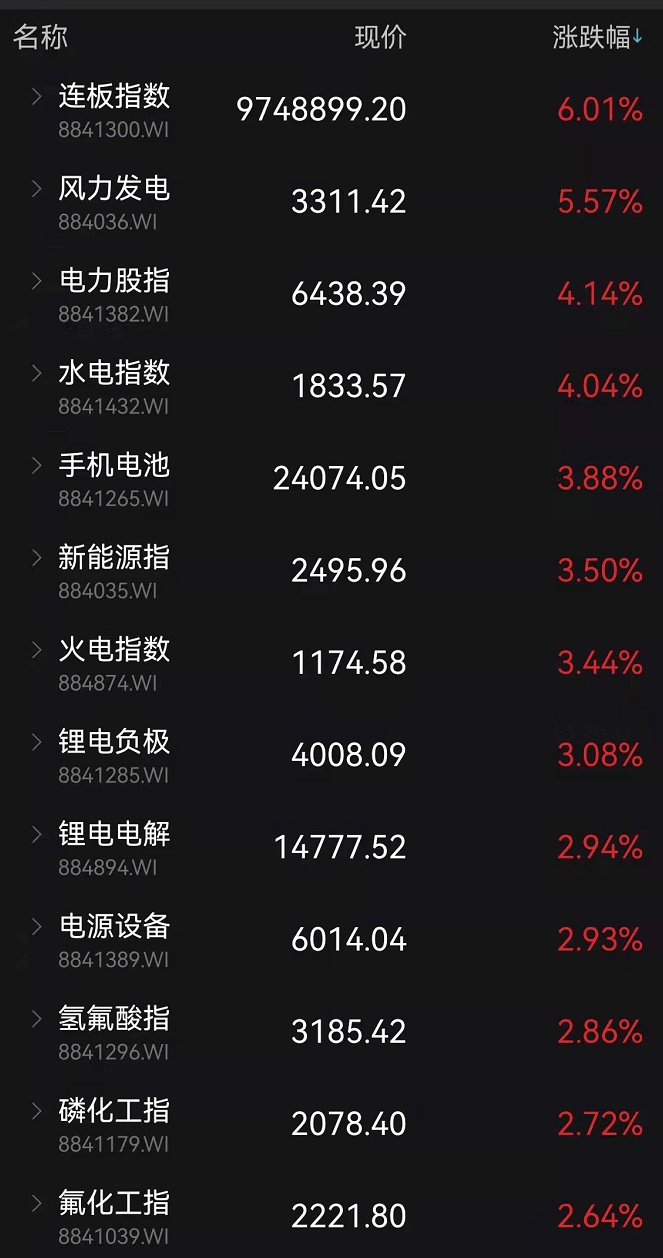Open the 氢氟酸指 index row
The width and height of the screenshot is (663, 1258).
(x=331, y=1031)
